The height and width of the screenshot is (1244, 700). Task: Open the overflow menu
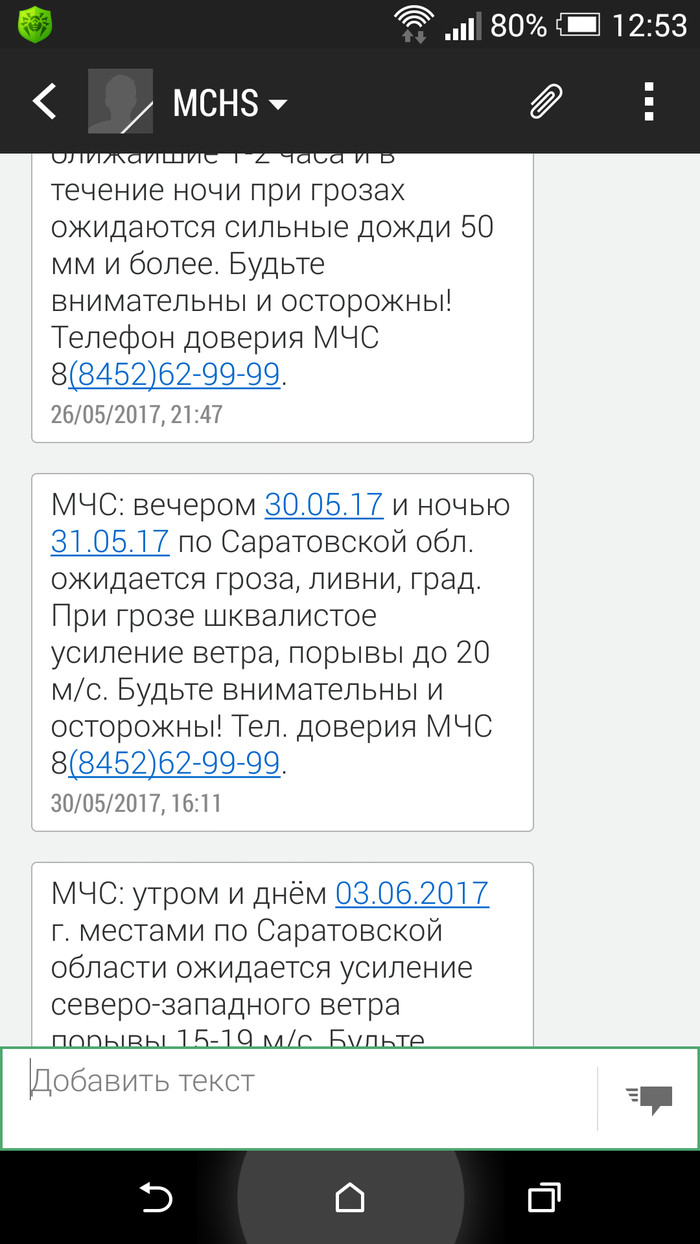tap(646, 102)
